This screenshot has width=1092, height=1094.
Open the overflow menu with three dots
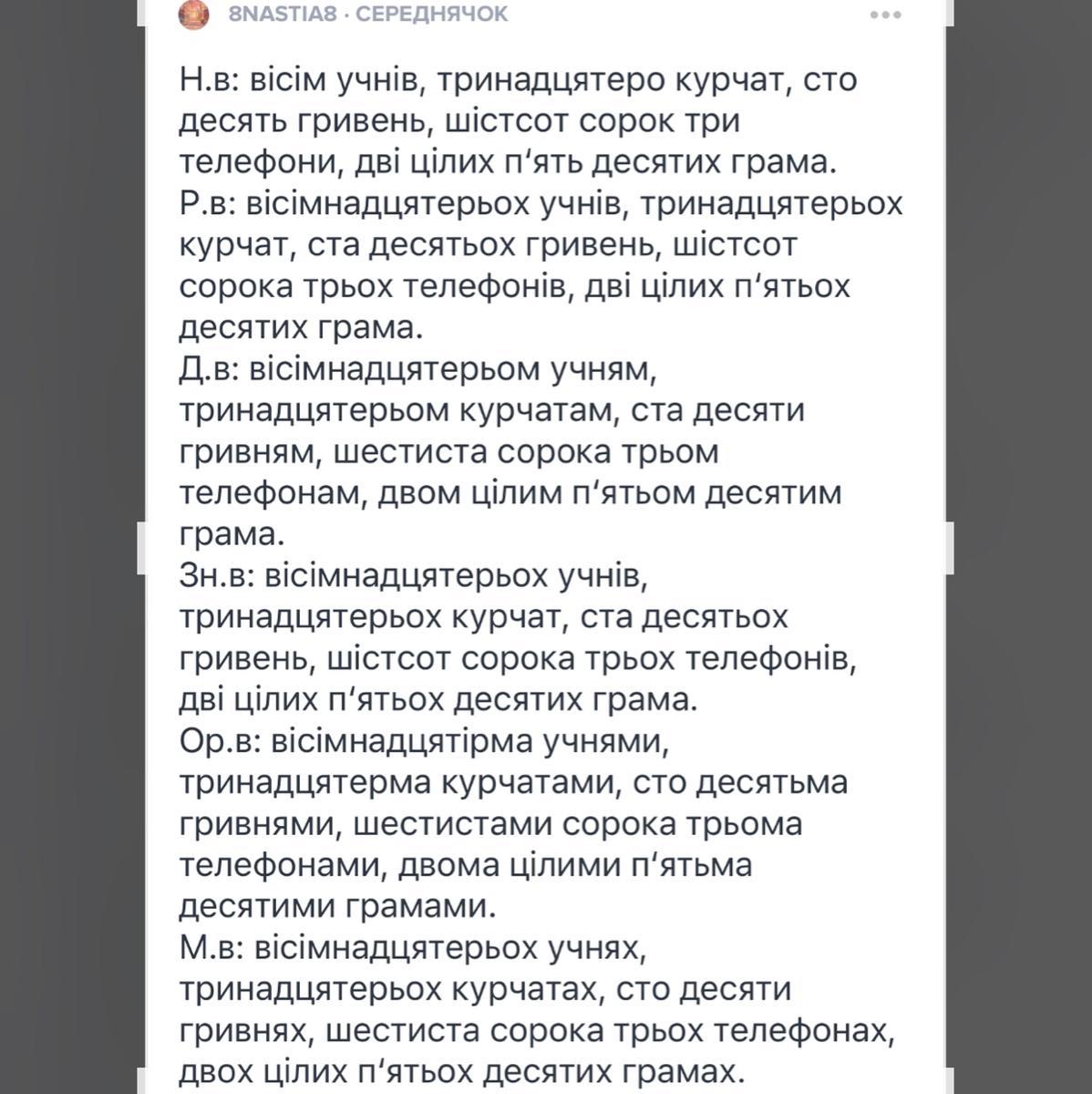[x=885, y=15]
